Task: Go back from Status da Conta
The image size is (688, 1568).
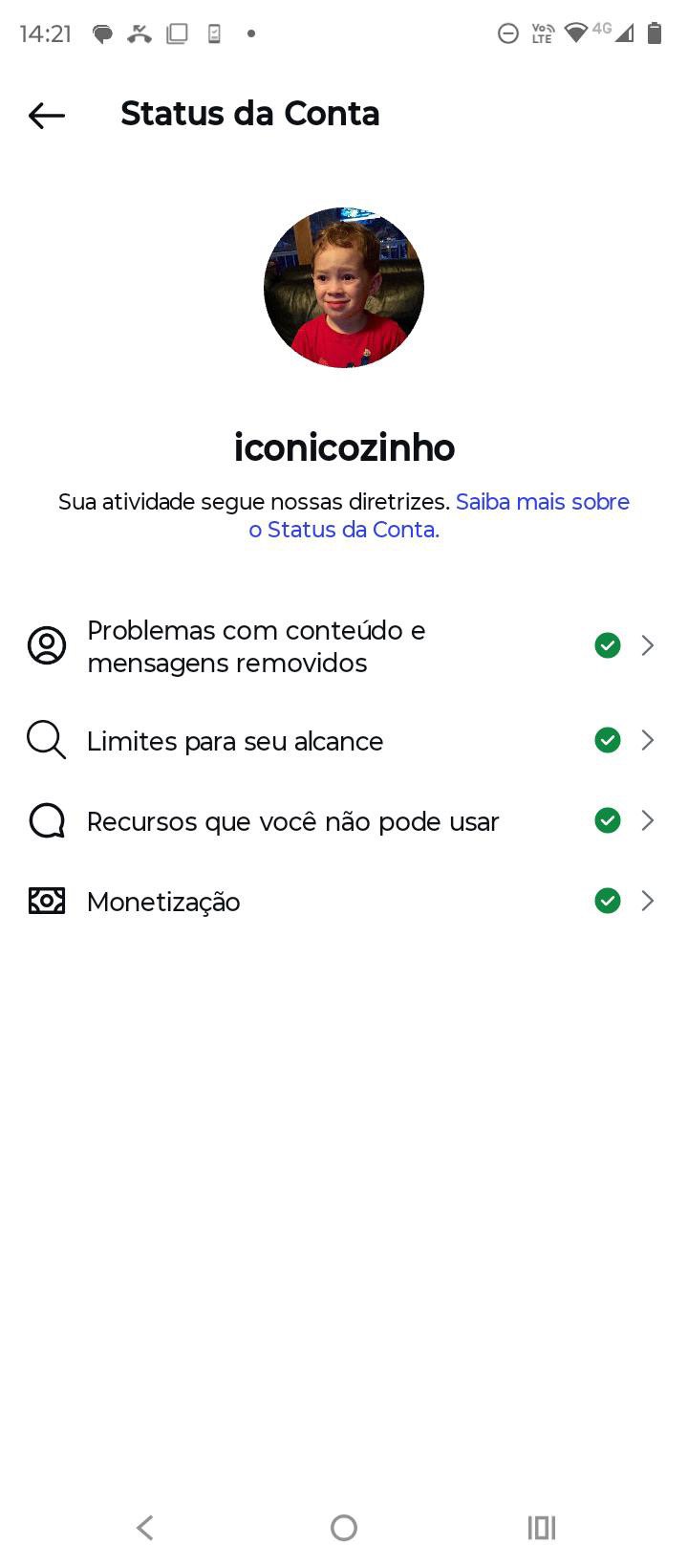Action: [x=46, y=116]
